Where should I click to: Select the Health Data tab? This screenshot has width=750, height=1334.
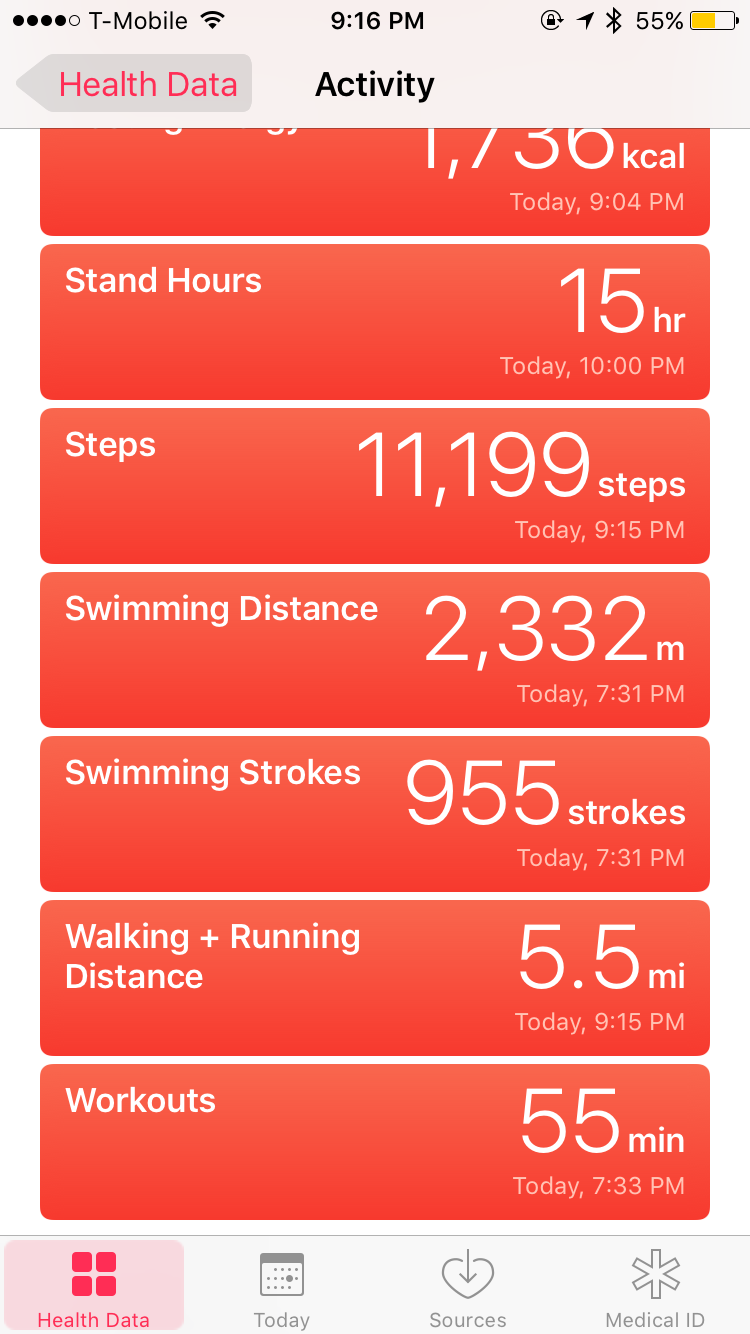coord(94,1288)
